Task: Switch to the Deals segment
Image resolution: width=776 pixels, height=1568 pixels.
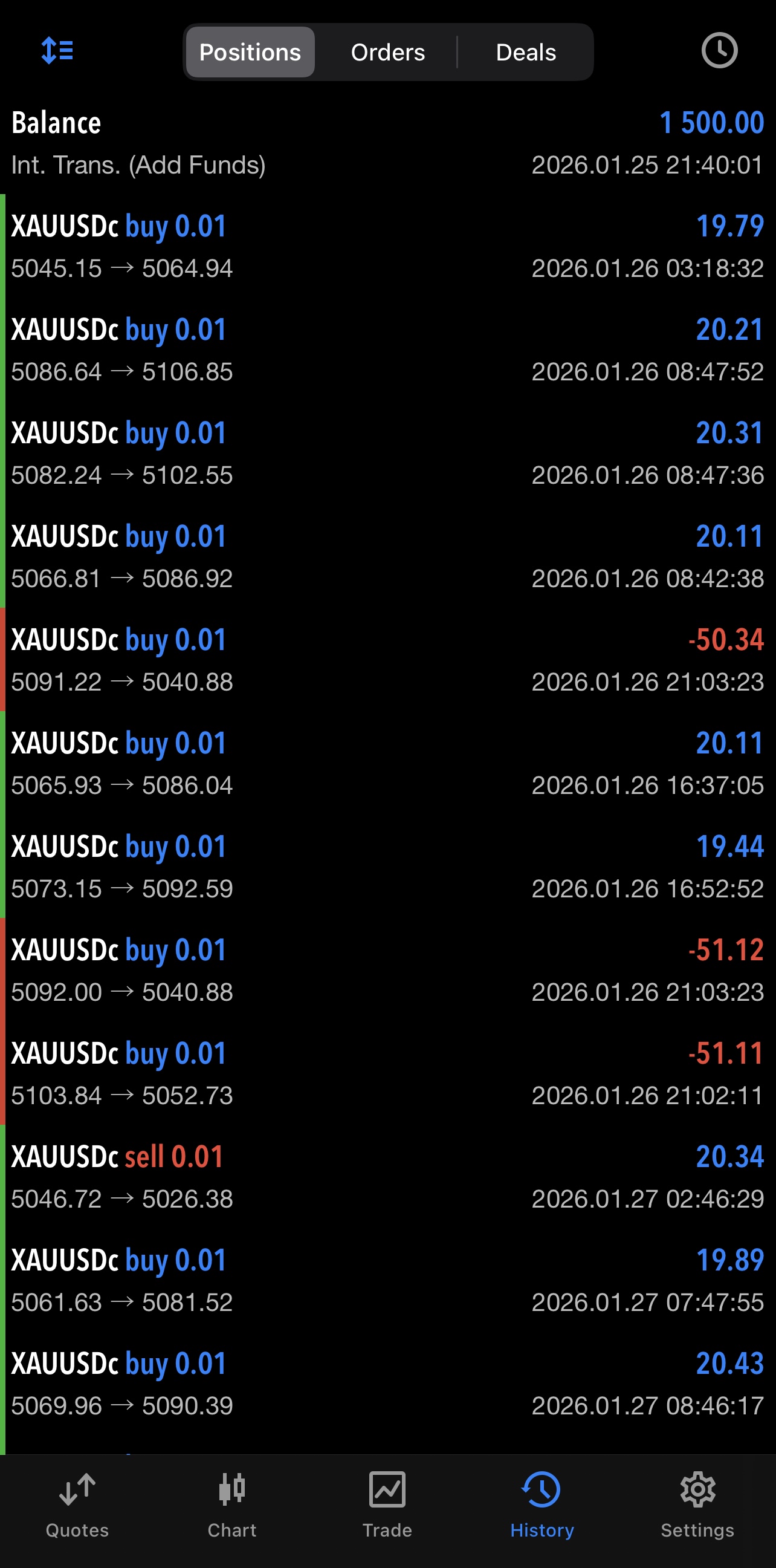Action: tap(525, 53)
